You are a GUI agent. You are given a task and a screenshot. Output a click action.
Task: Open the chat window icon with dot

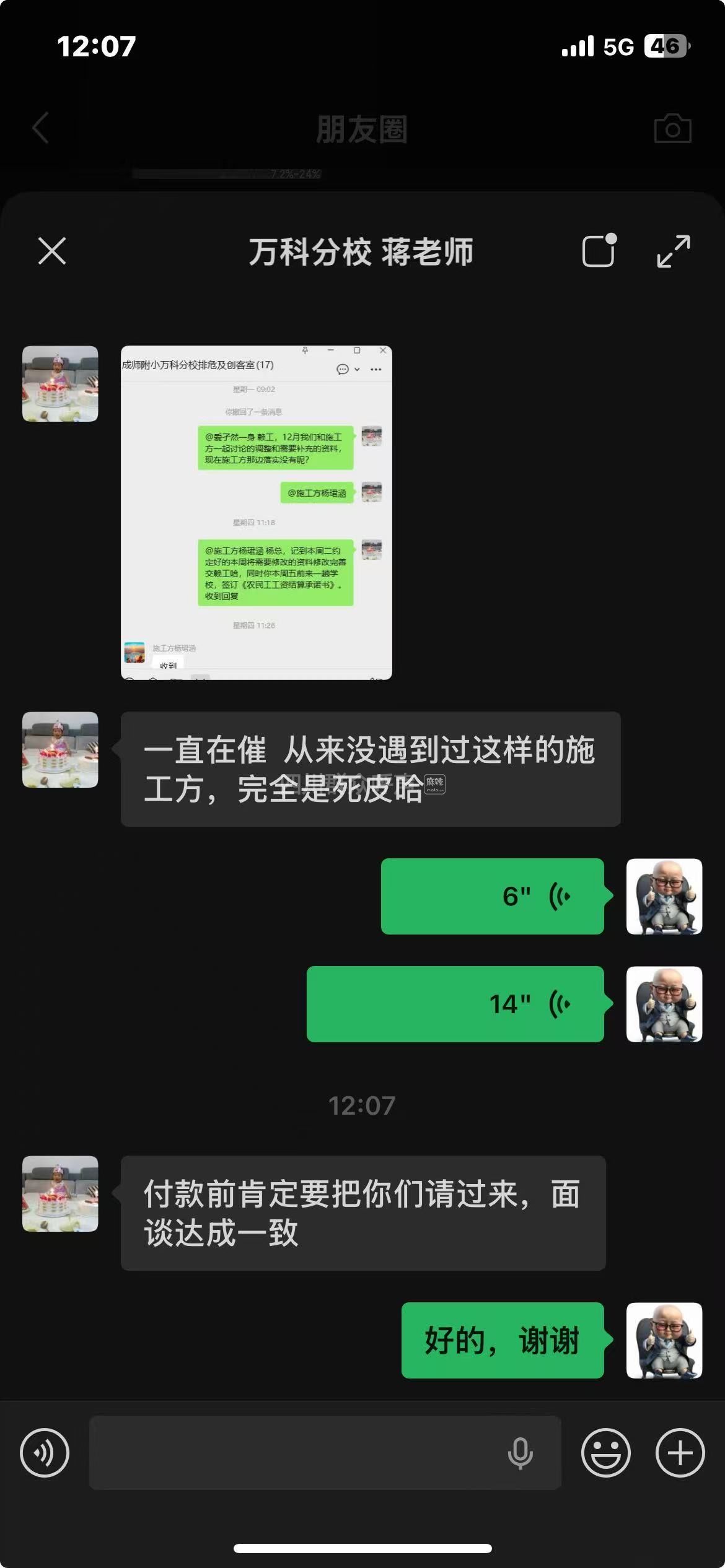click(599, 250)
